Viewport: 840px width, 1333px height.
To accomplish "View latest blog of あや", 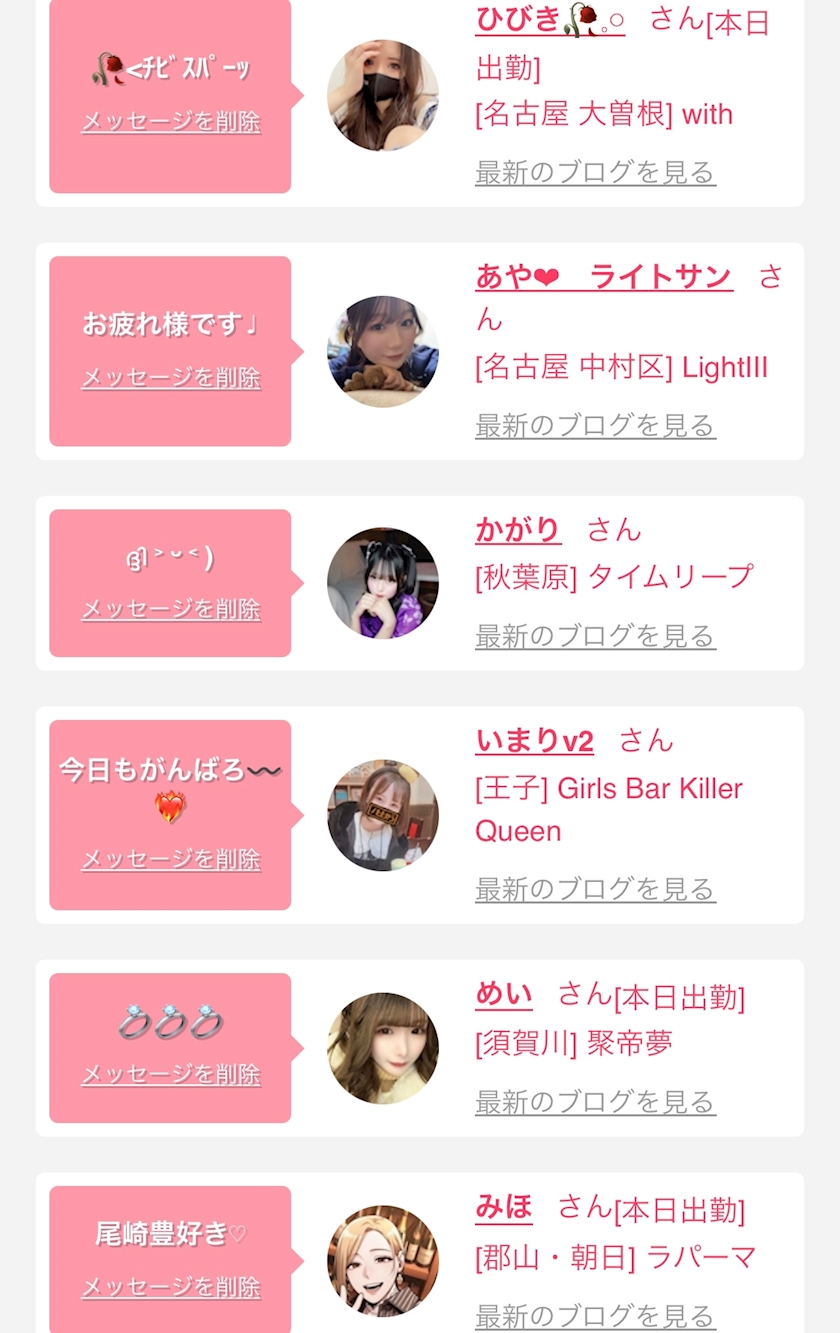I will pos(595,426).
